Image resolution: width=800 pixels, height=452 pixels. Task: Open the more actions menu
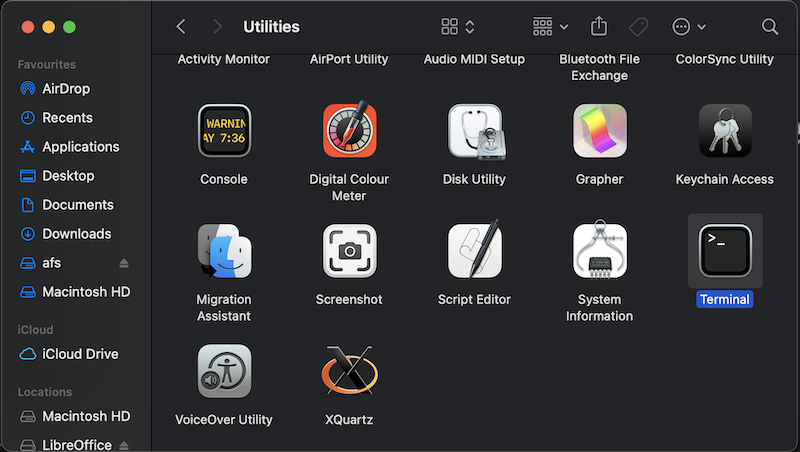(x=689, y=27)
